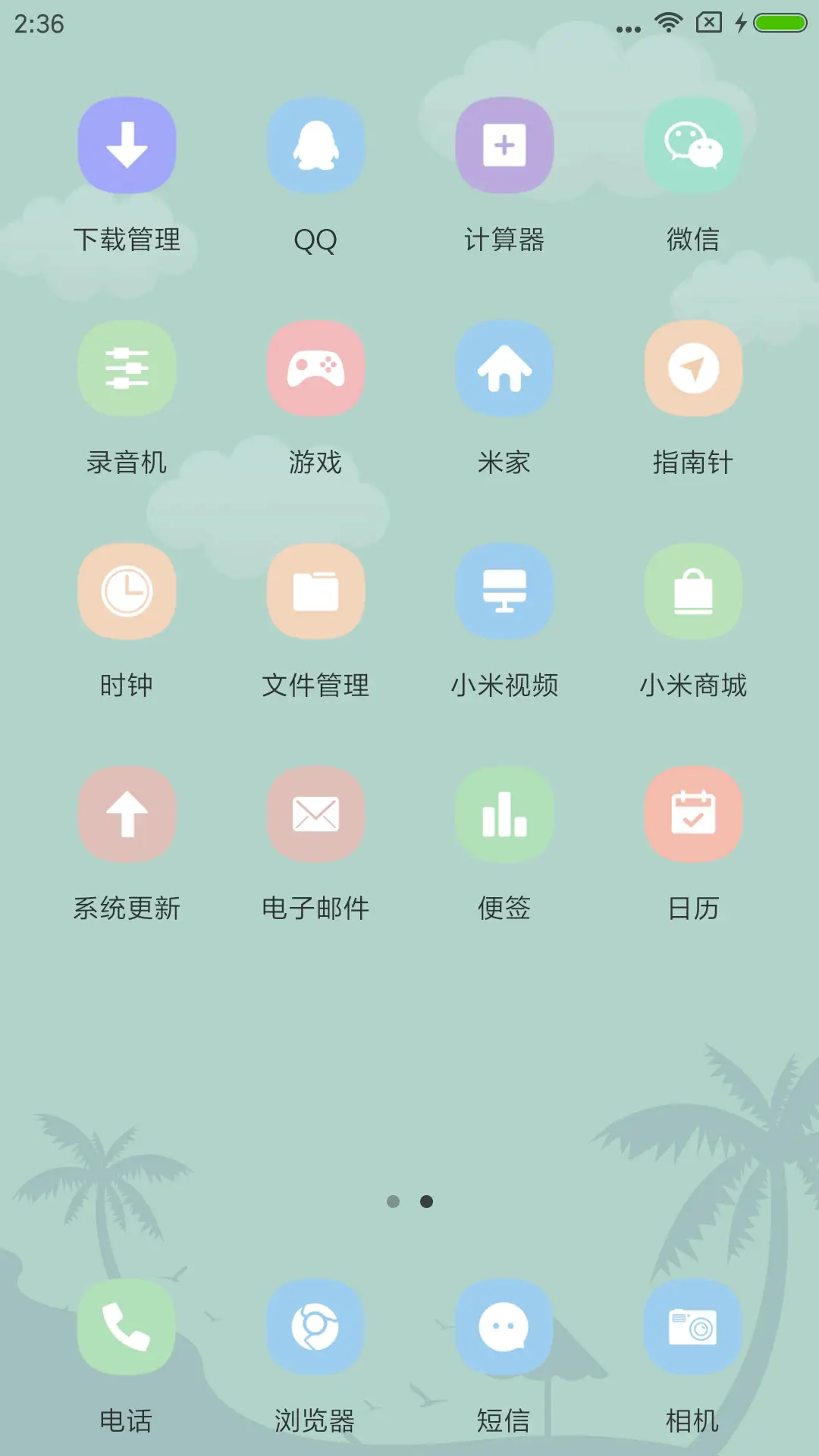This screenshot has width=819, height=1456.
Task: Launch 小米视频 Mi Video
Action: point(504,591)
